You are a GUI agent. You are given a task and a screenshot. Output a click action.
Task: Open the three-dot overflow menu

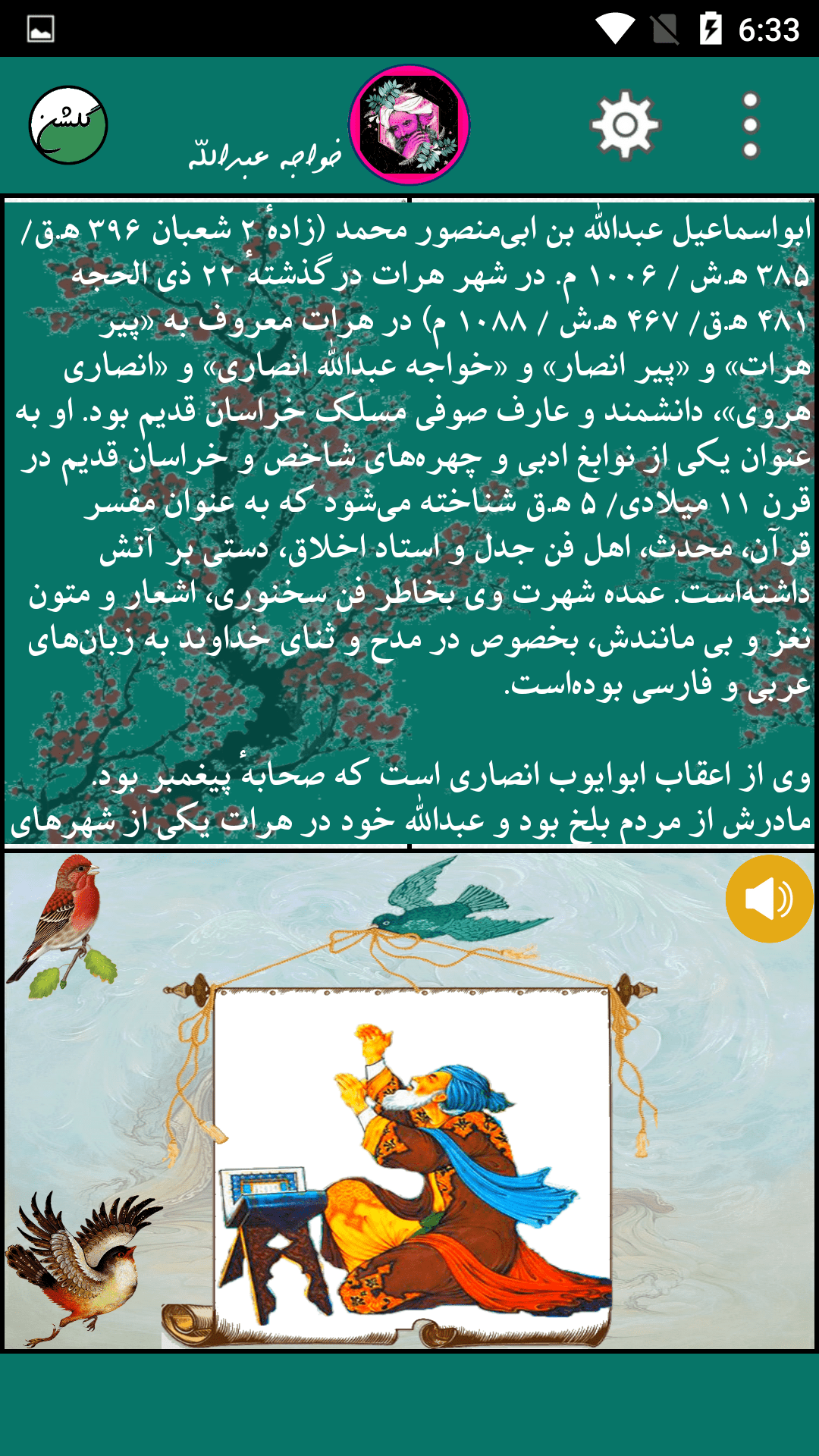point(751,125)
